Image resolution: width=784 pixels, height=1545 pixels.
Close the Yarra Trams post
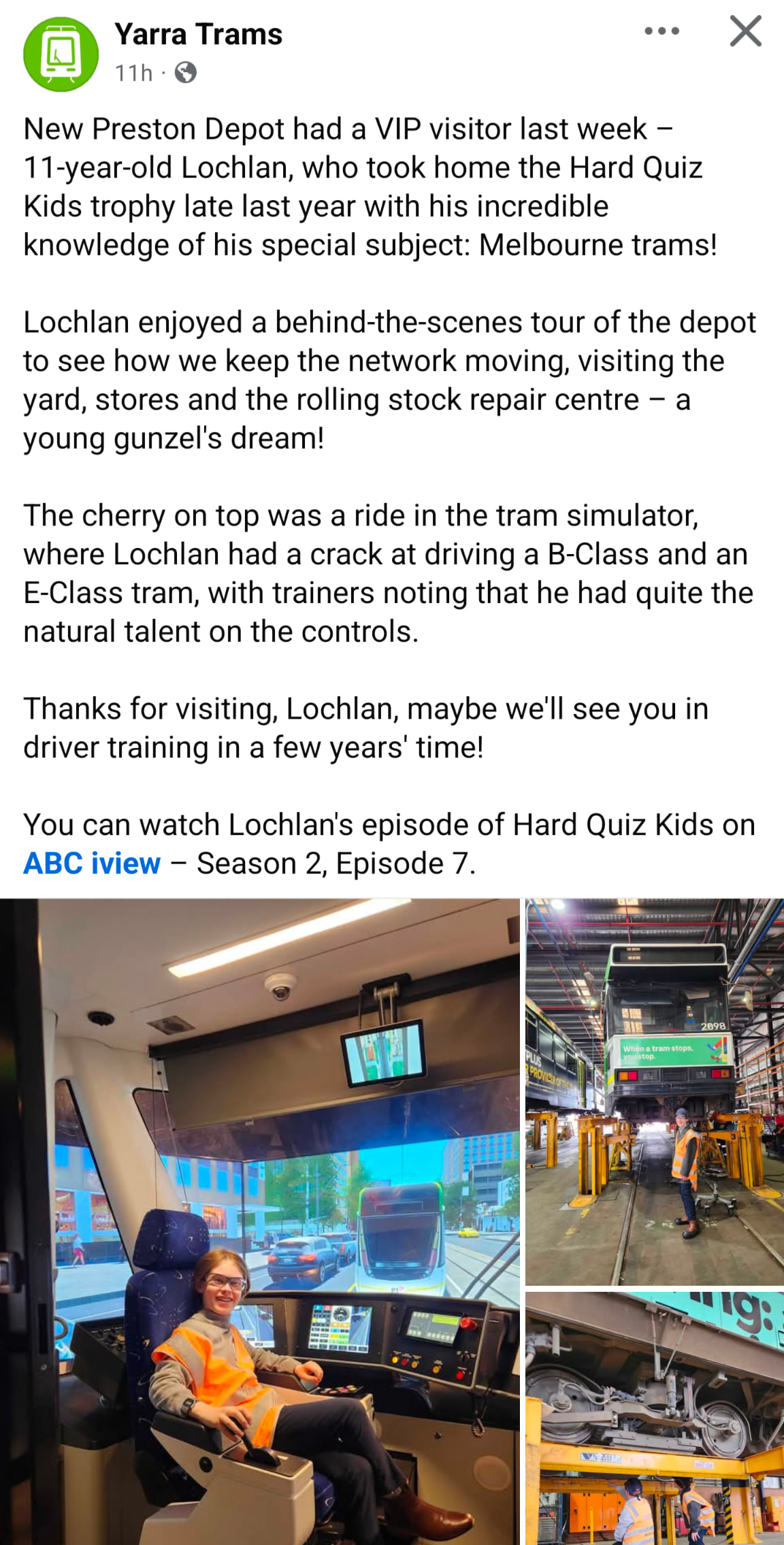click(x=745, y=31)
